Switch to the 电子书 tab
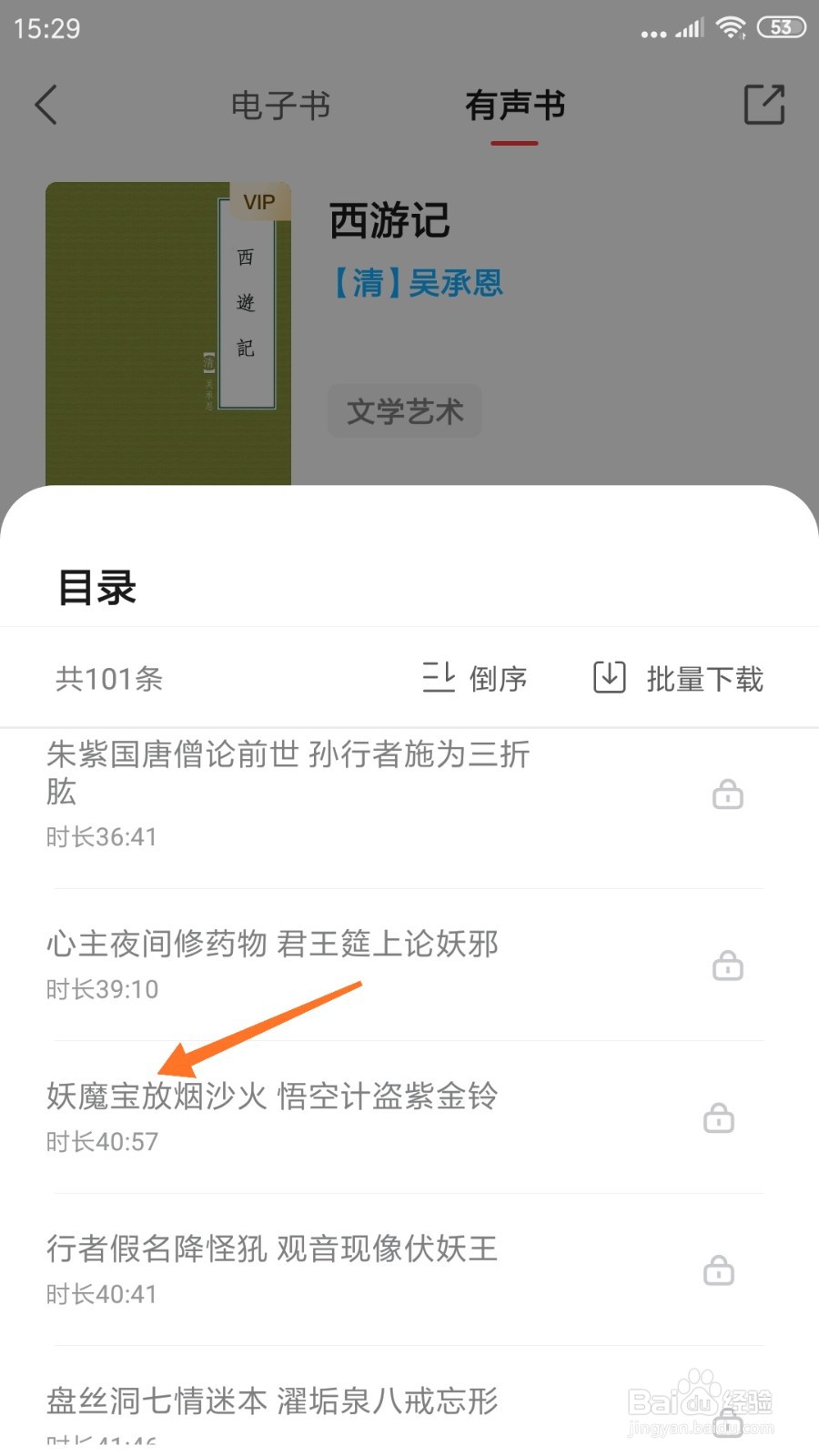Viewport: 819px width, 1456px height. [279, 105]
